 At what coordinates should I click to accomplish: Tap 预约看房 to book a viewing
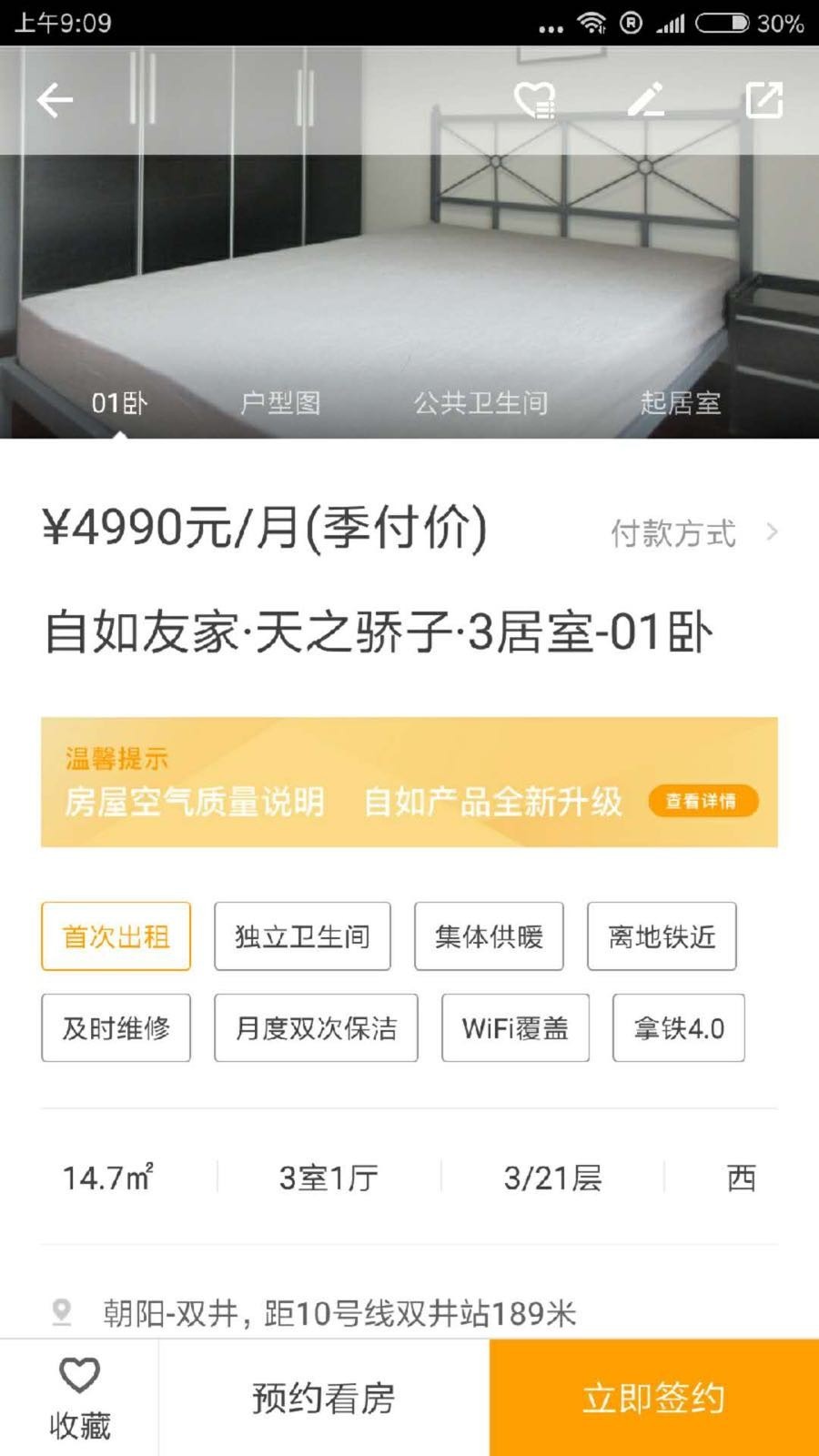point(324,1399)
